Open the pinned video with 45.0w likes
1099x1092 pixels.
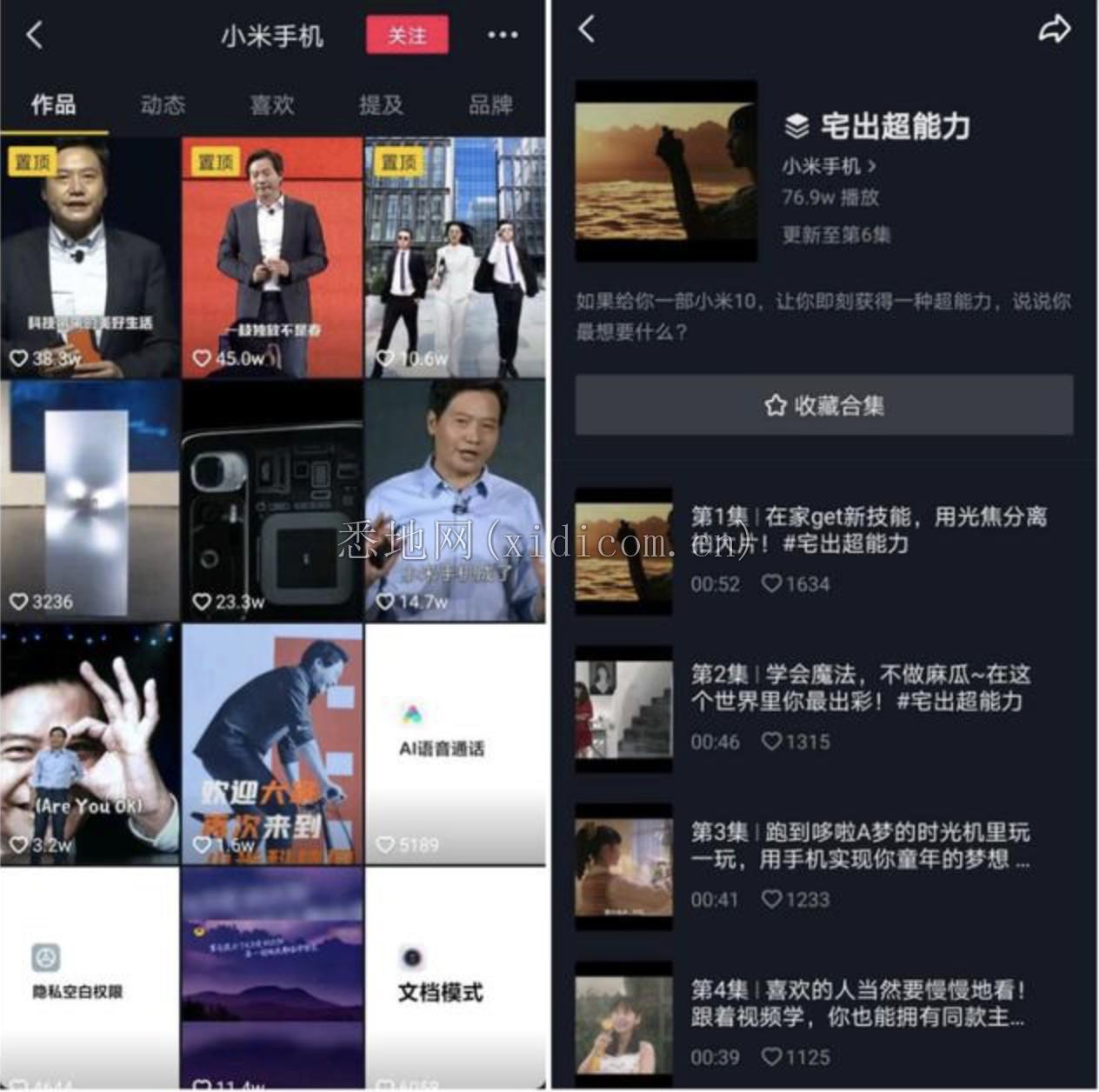click(271, 257)
